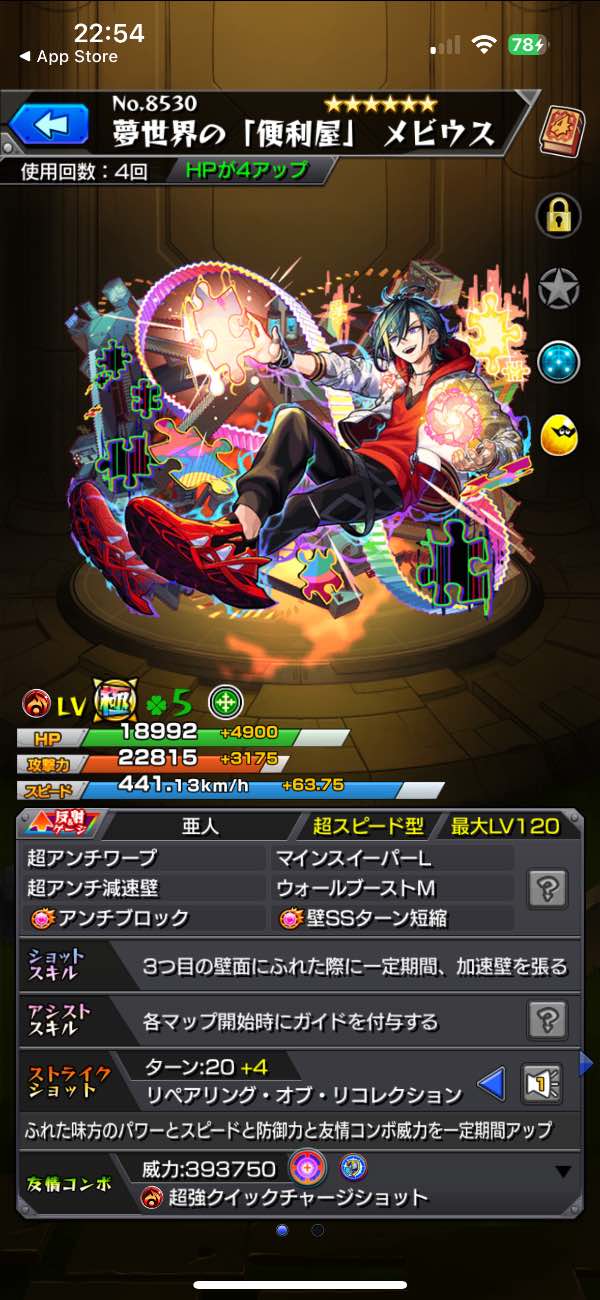
Task: Open the assist skill help question mark
Action: coord(549,1020)
